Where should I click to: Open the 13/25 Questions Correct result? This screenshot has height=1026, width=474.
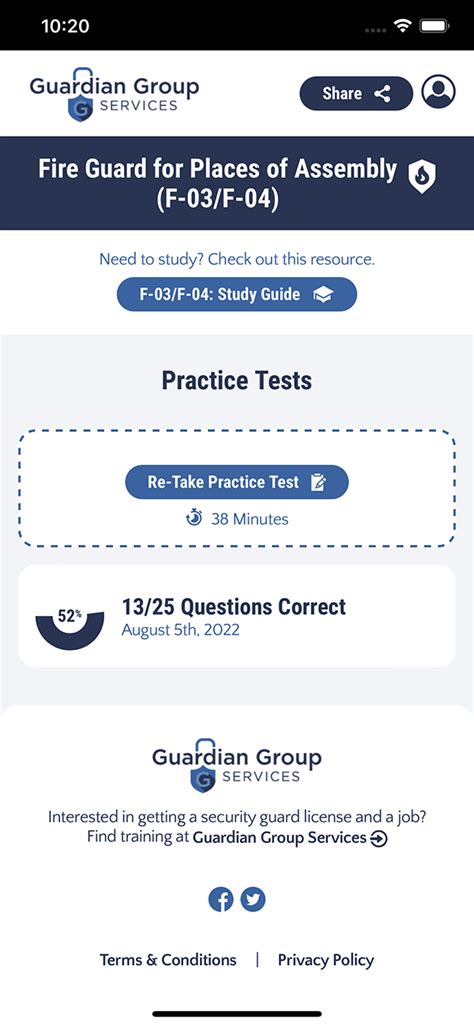237,616
